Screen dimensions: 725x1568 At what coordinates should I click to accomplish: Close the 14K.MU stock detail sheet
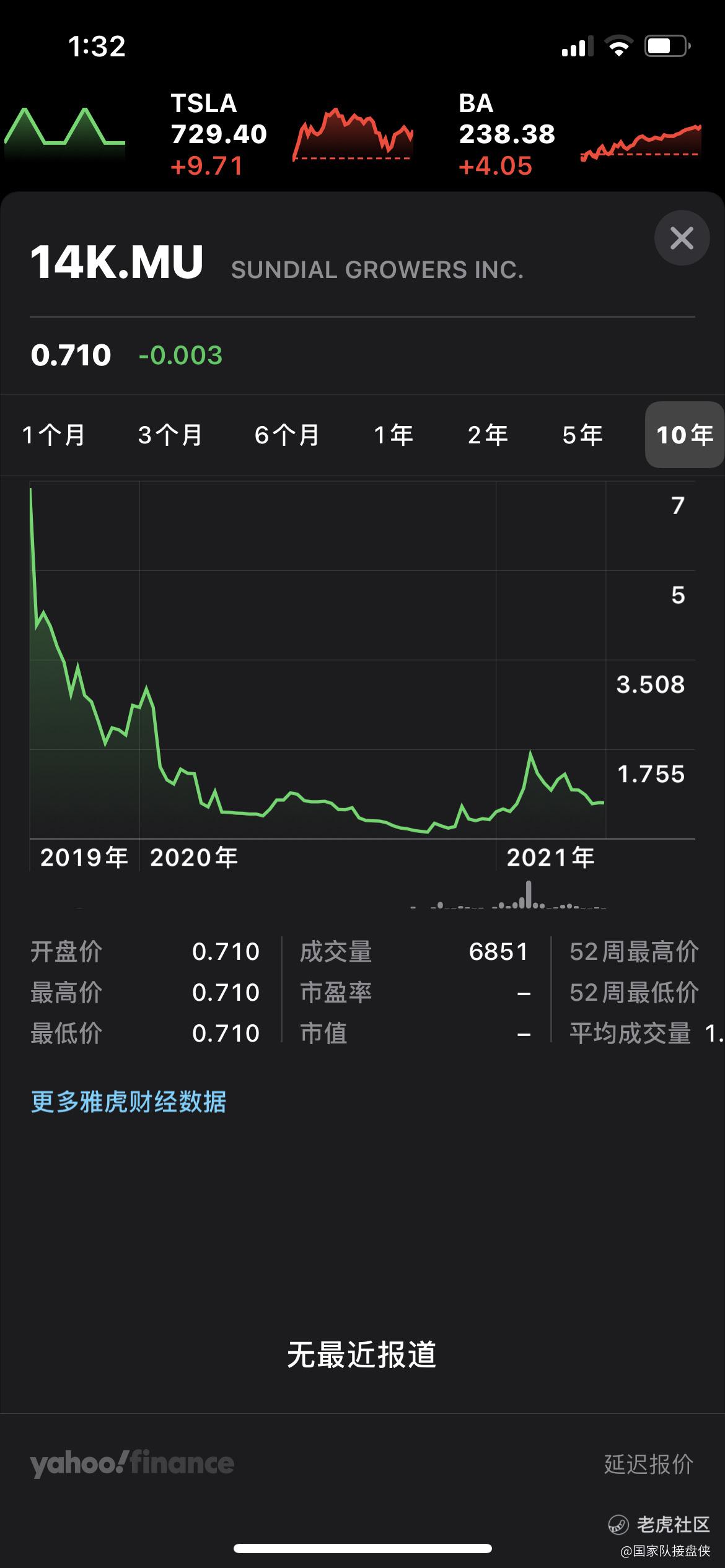pos(682,238)
